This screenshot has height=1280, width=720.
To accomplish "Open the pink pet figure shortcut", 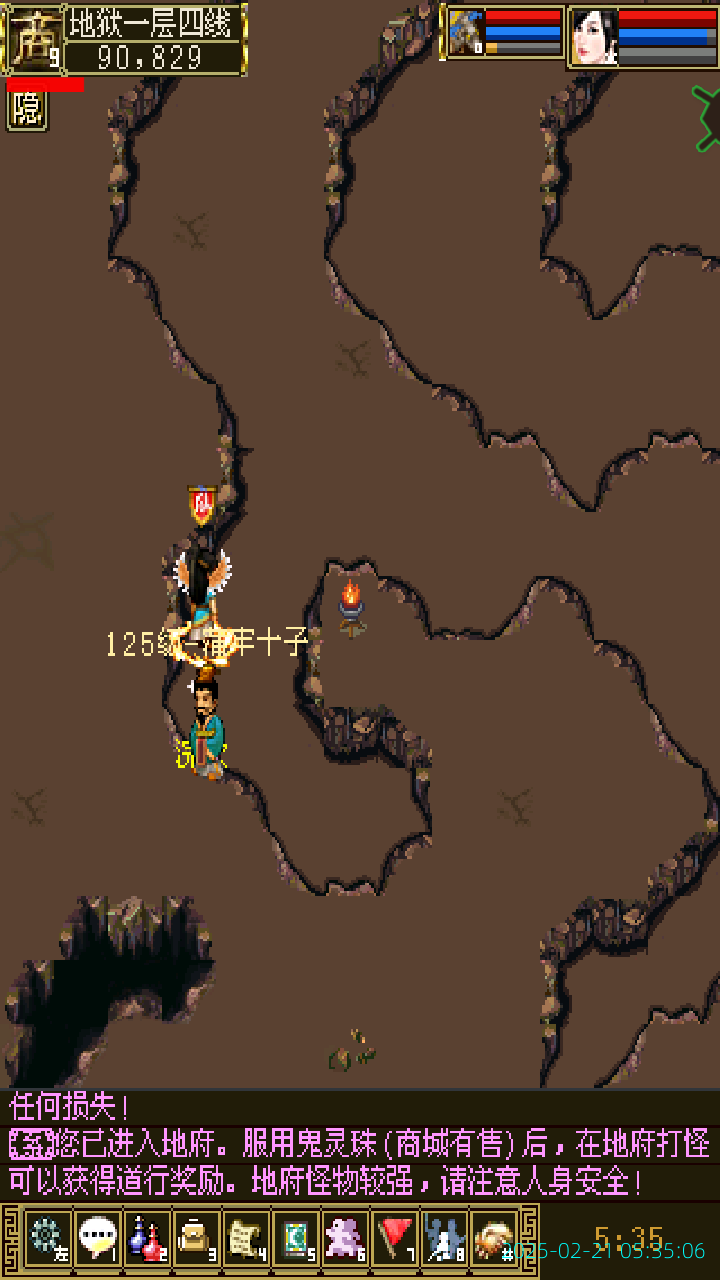I will tap(345, 1238).
